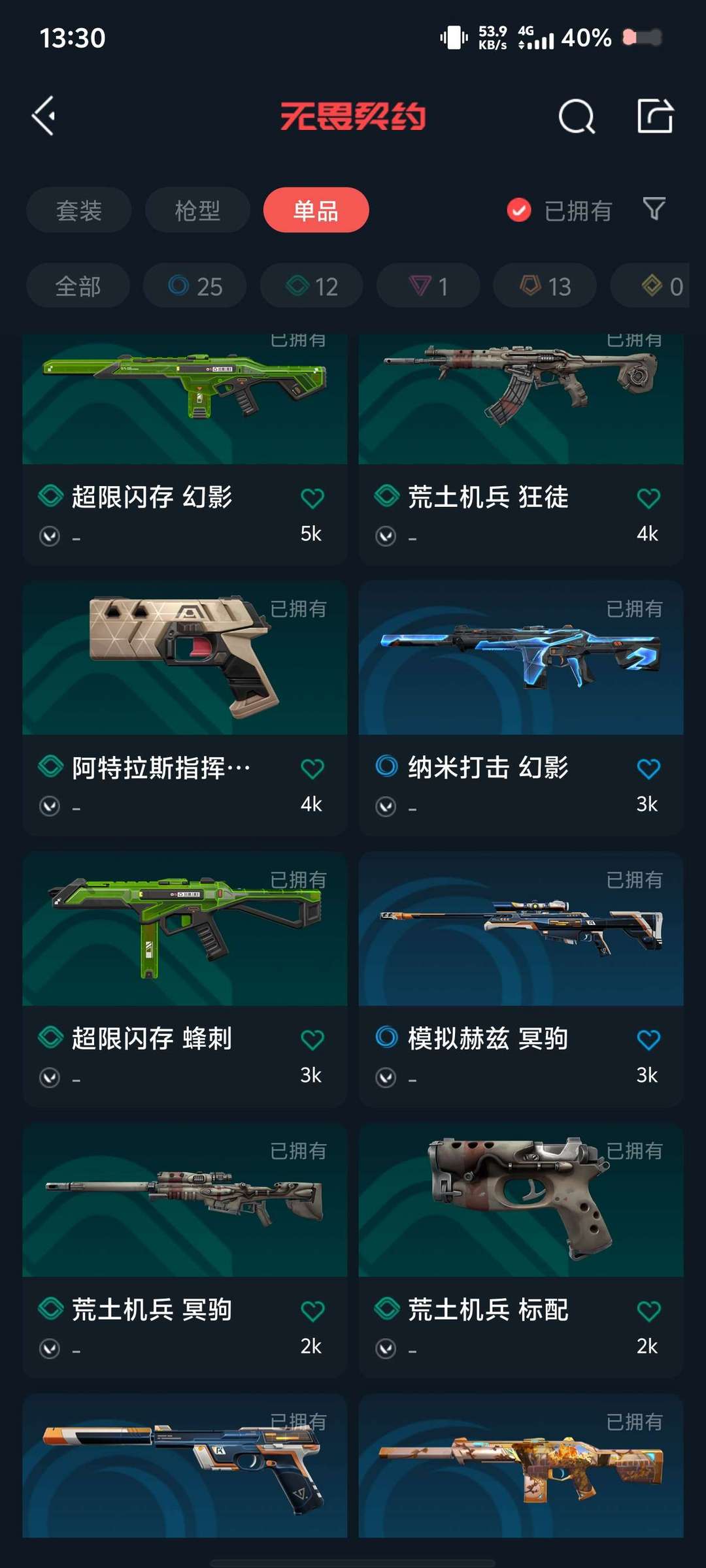The height and width of the screenshot is (1568, 706).
Task: Filter by the pink tier chip showing 1
Action: (428, 286)
